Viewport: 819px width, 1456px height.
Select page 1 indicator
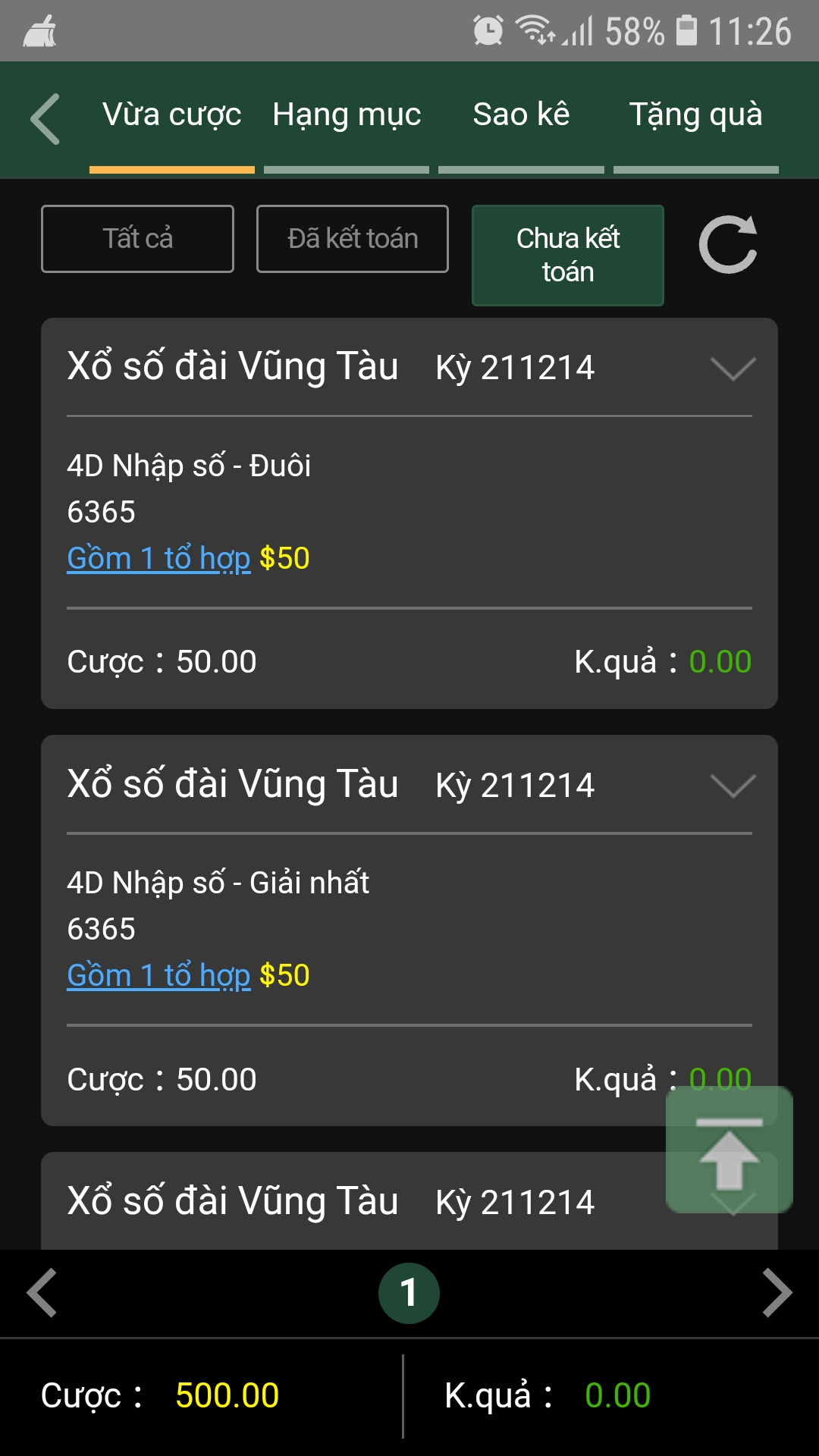point(409,1293)
